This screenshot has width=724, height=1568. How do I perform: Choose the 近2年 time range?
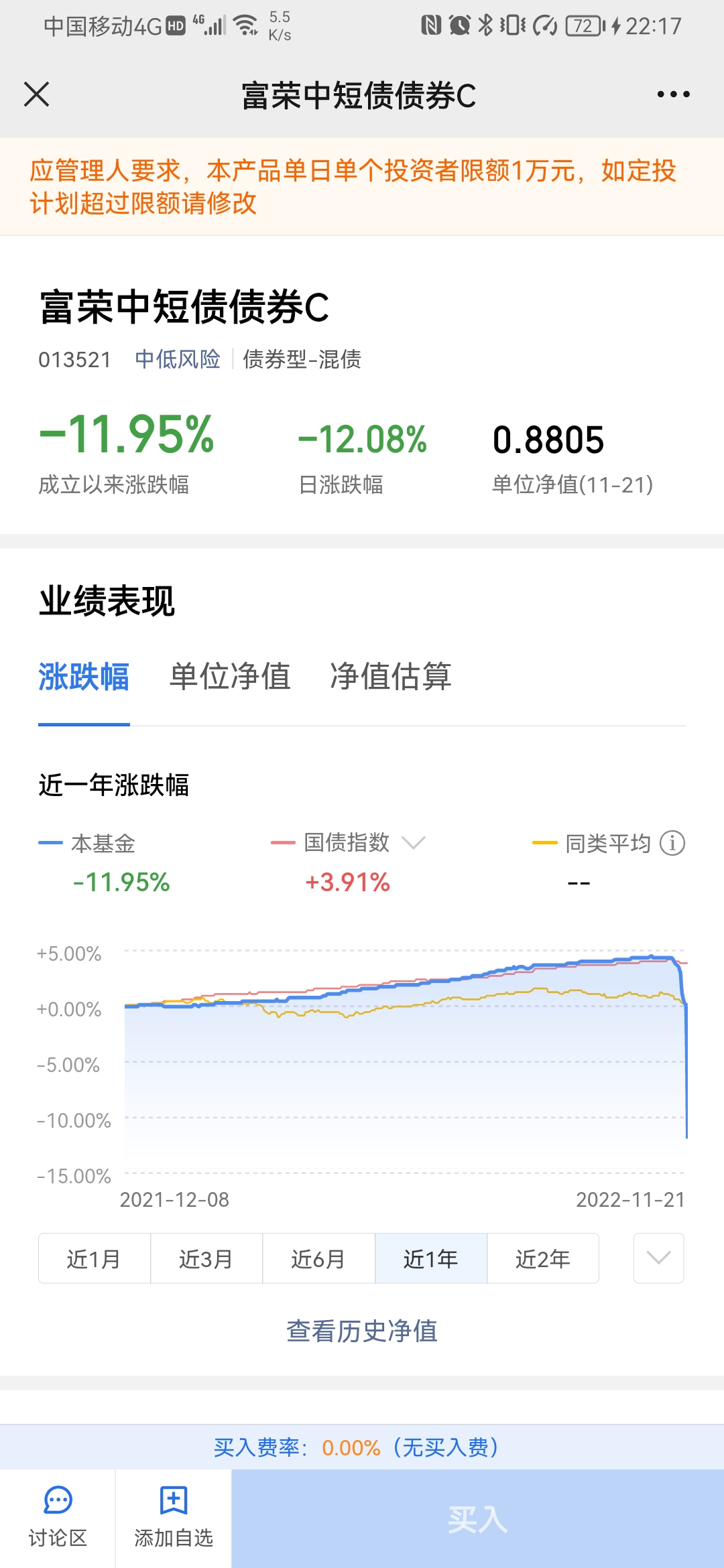543,1258
